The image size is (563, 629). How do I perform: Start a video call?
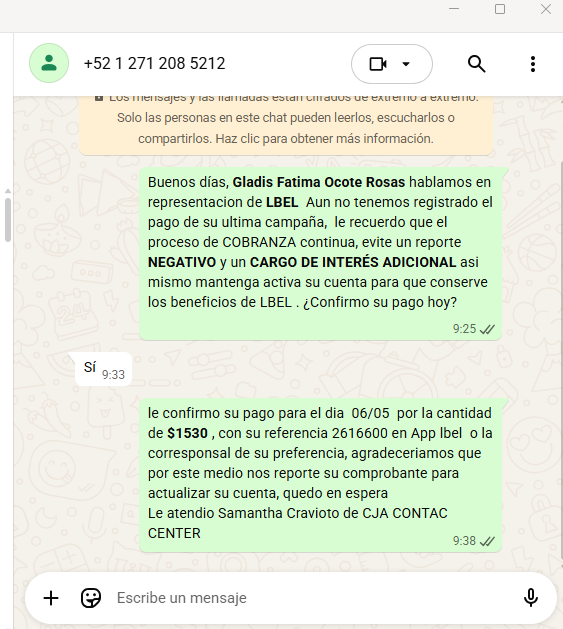(x=378, y=64)
